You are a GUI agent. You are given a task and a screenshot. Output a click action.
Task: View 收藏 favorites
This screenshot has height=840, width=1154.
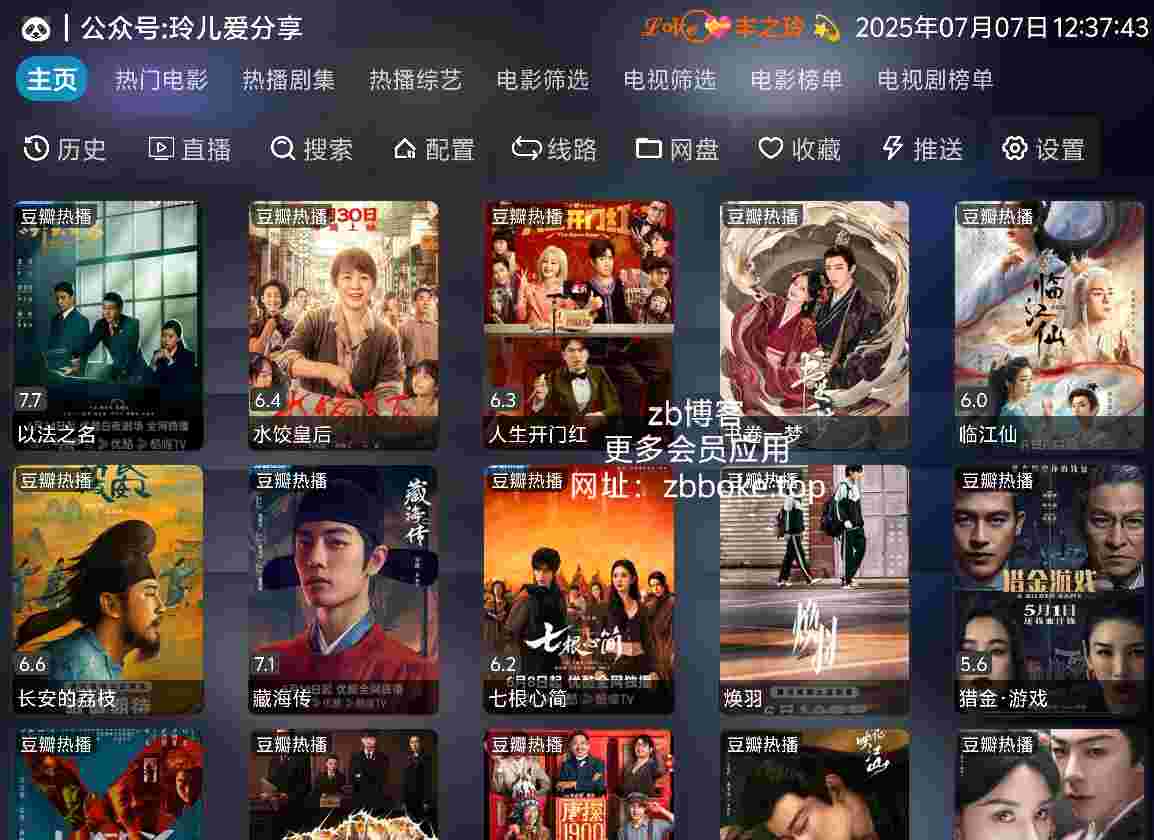[800, 149]
